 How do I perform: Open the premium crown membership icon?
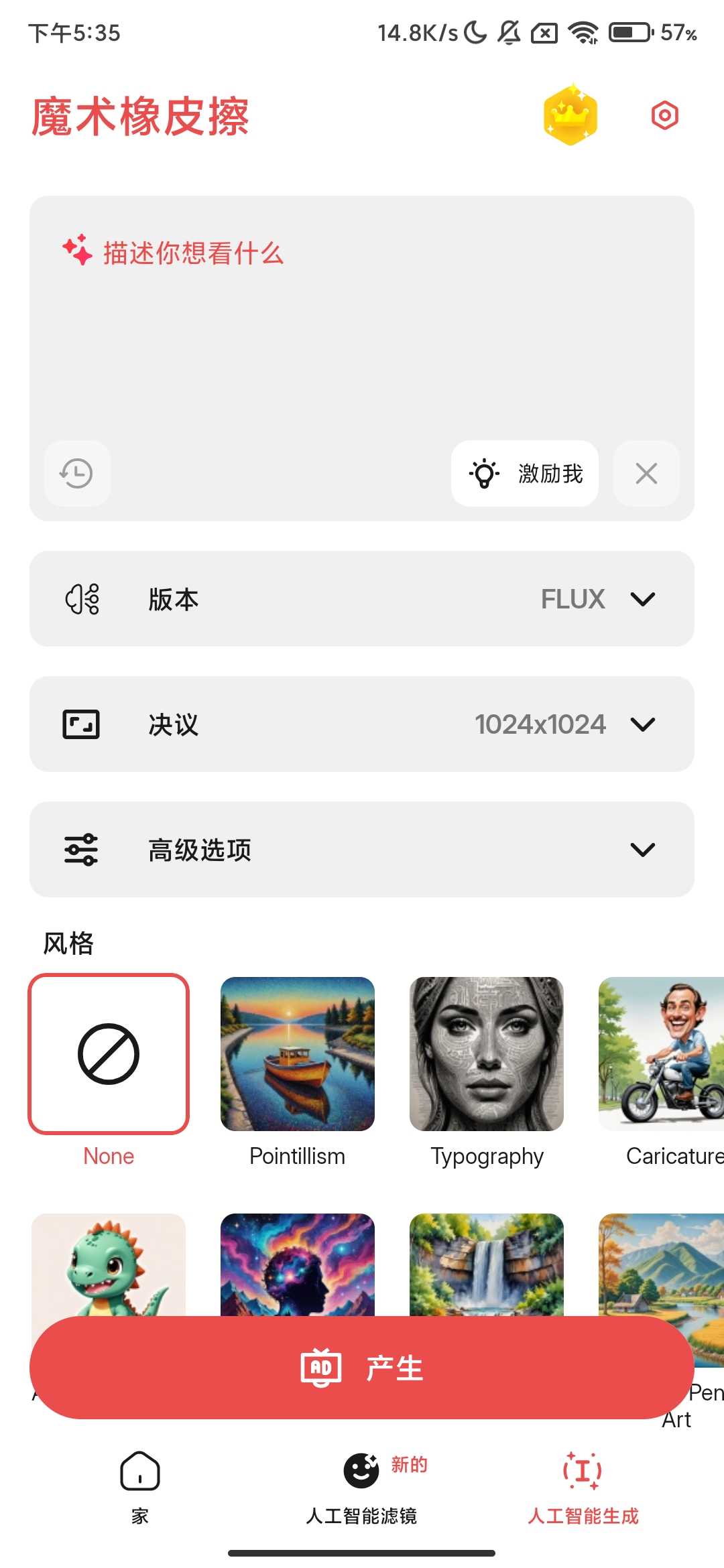(x=569, y=114)
